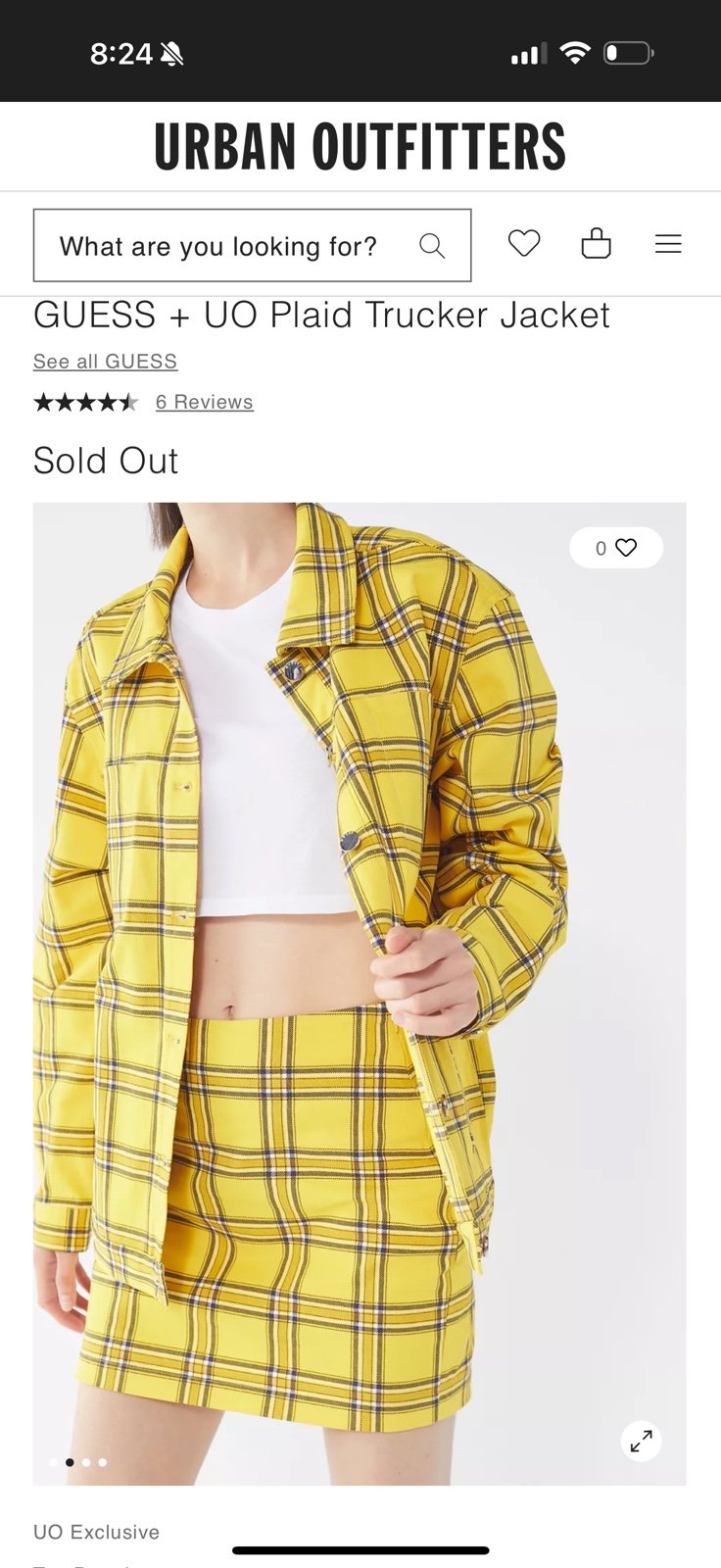Expand the product image to fullscreen
The height and width of the screenshot is (1568, 721).
pos(642,1441)
